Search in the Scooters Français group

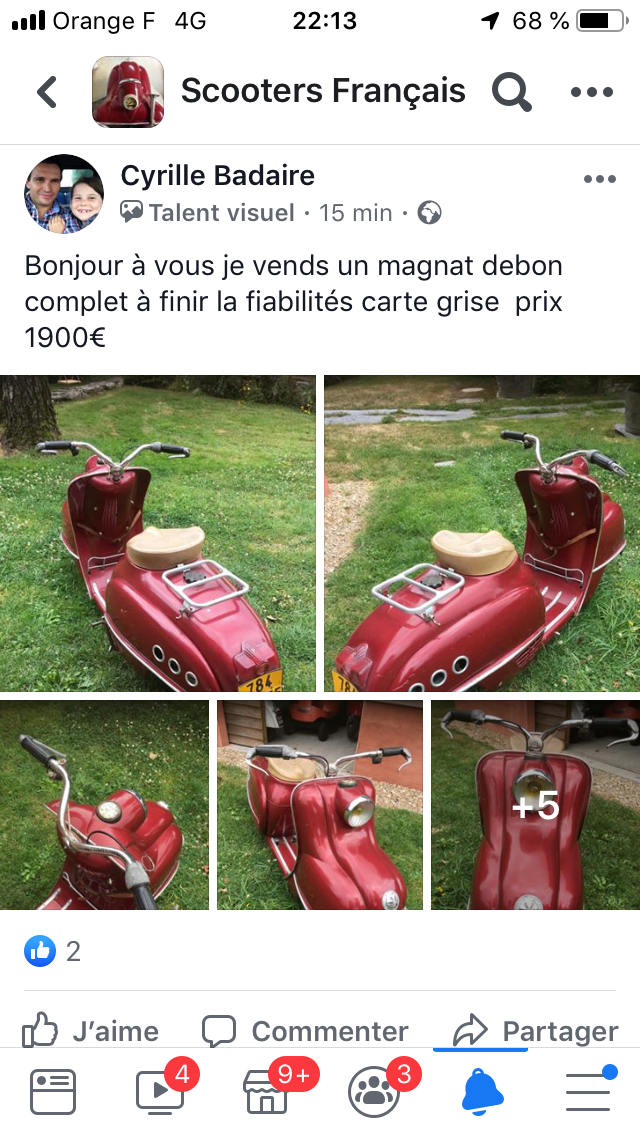pyautogui.click(x=511, y=92)
